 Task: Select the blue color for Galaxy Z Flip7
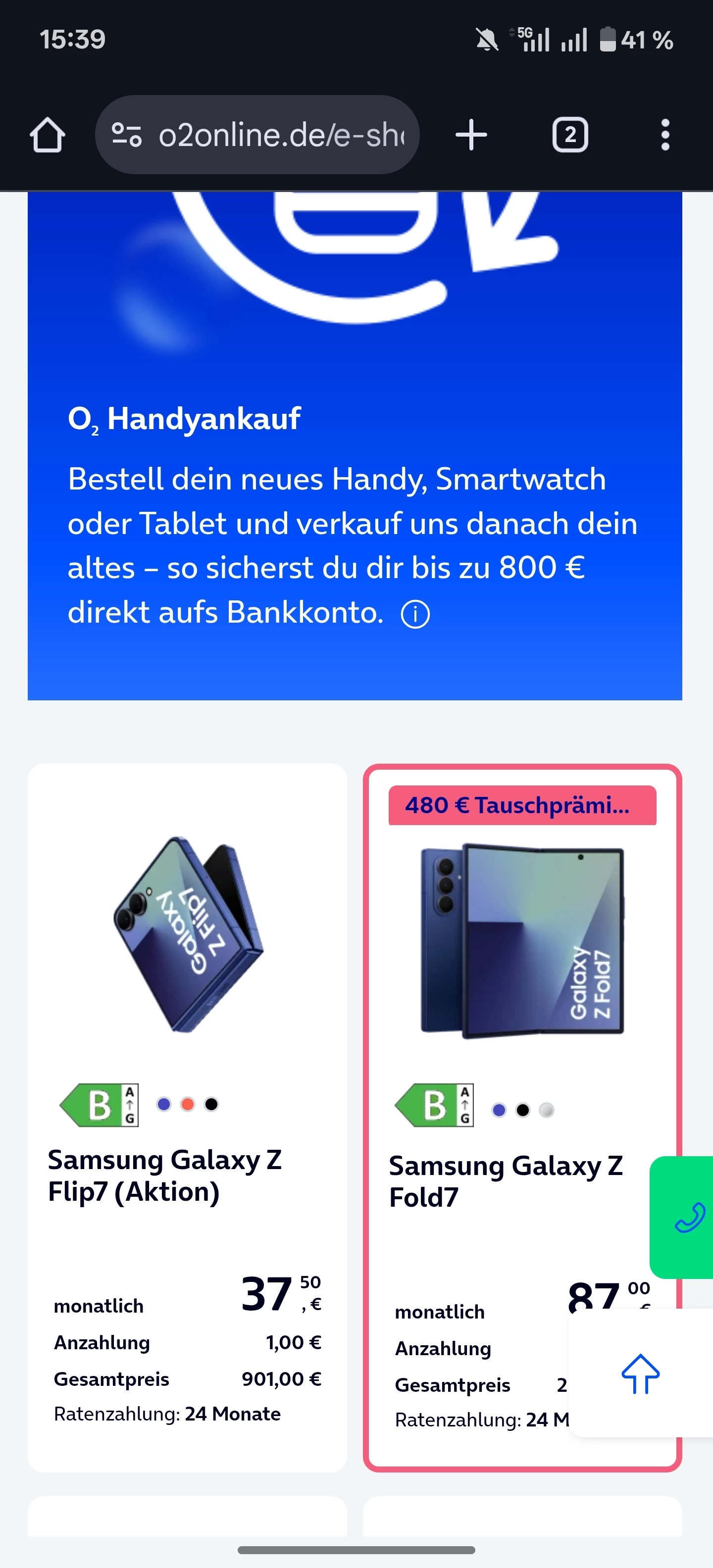tap(164, 1104)
